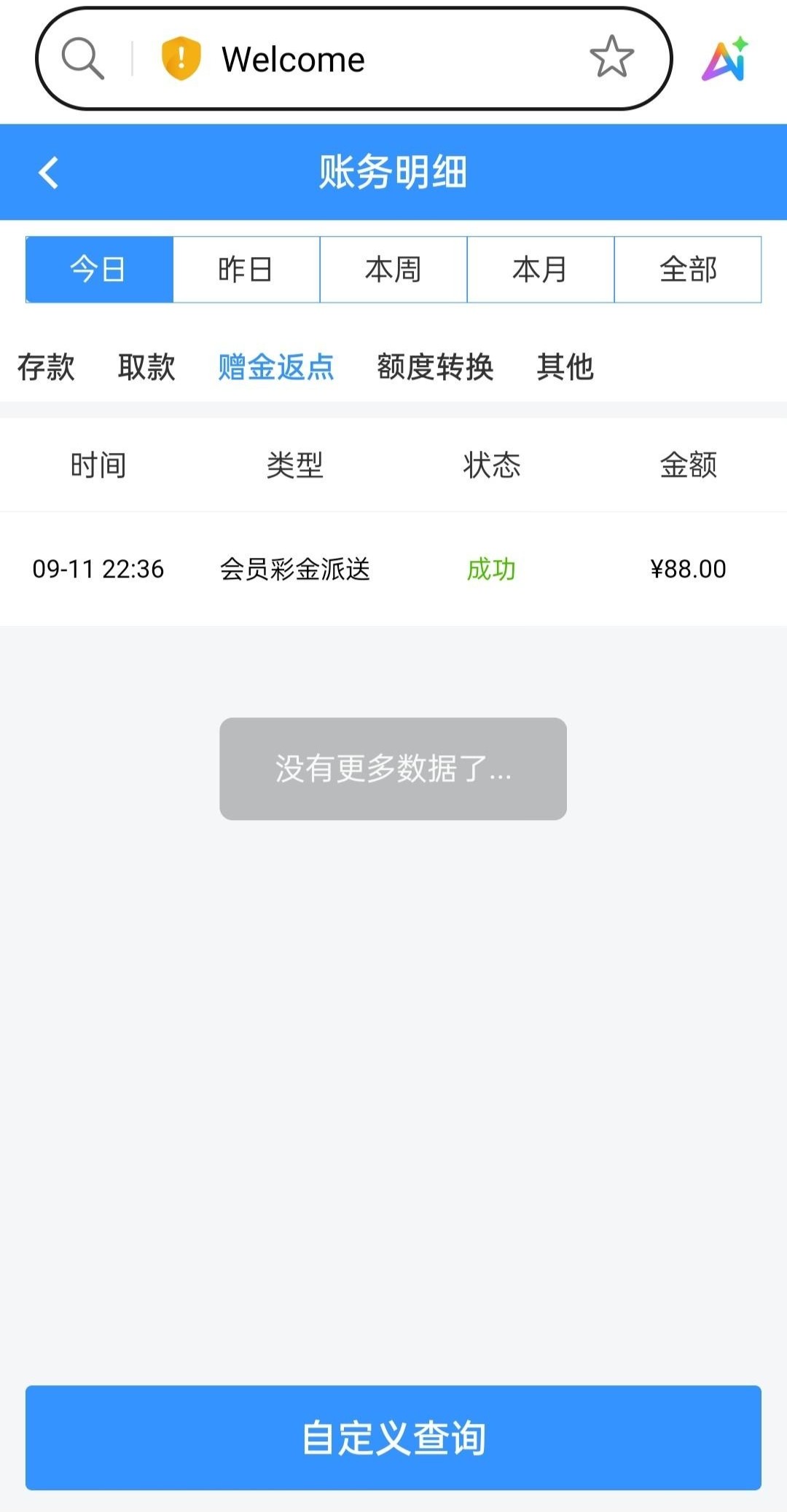
Task: Switch to the 本月 filter
Action: [541, 269]
